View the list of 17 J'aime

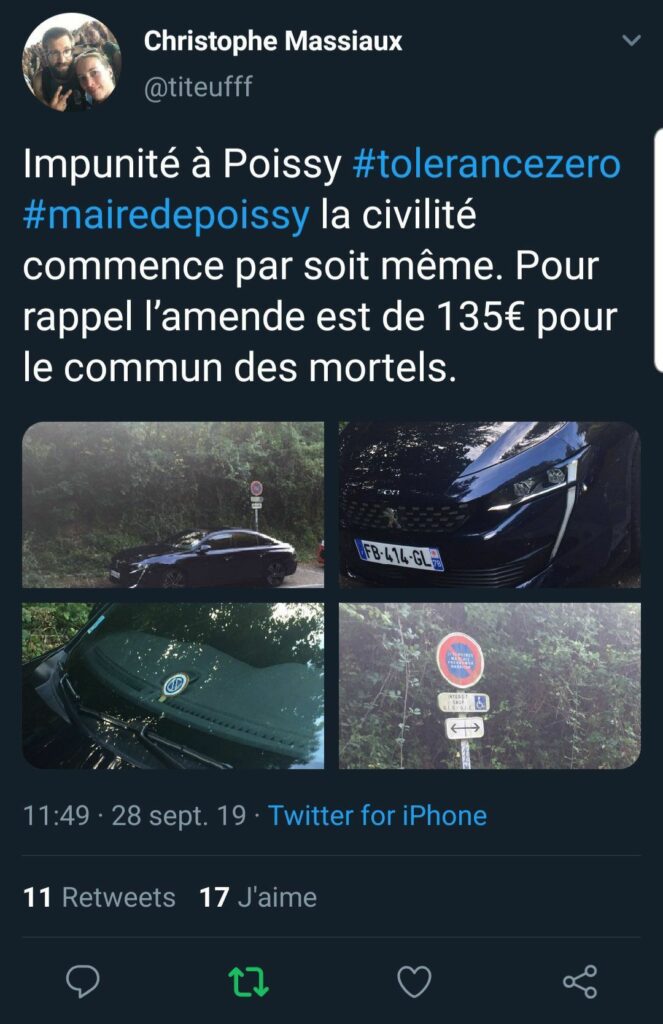pos(258,897)
